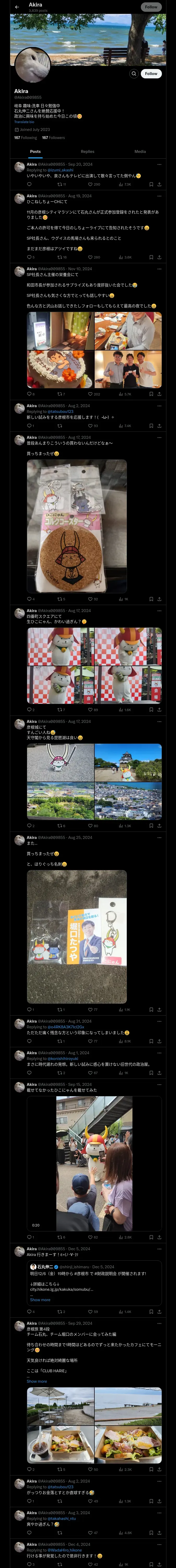Search this profile's posts
Screen dimensions: 176x1568
tap(133, 74)
